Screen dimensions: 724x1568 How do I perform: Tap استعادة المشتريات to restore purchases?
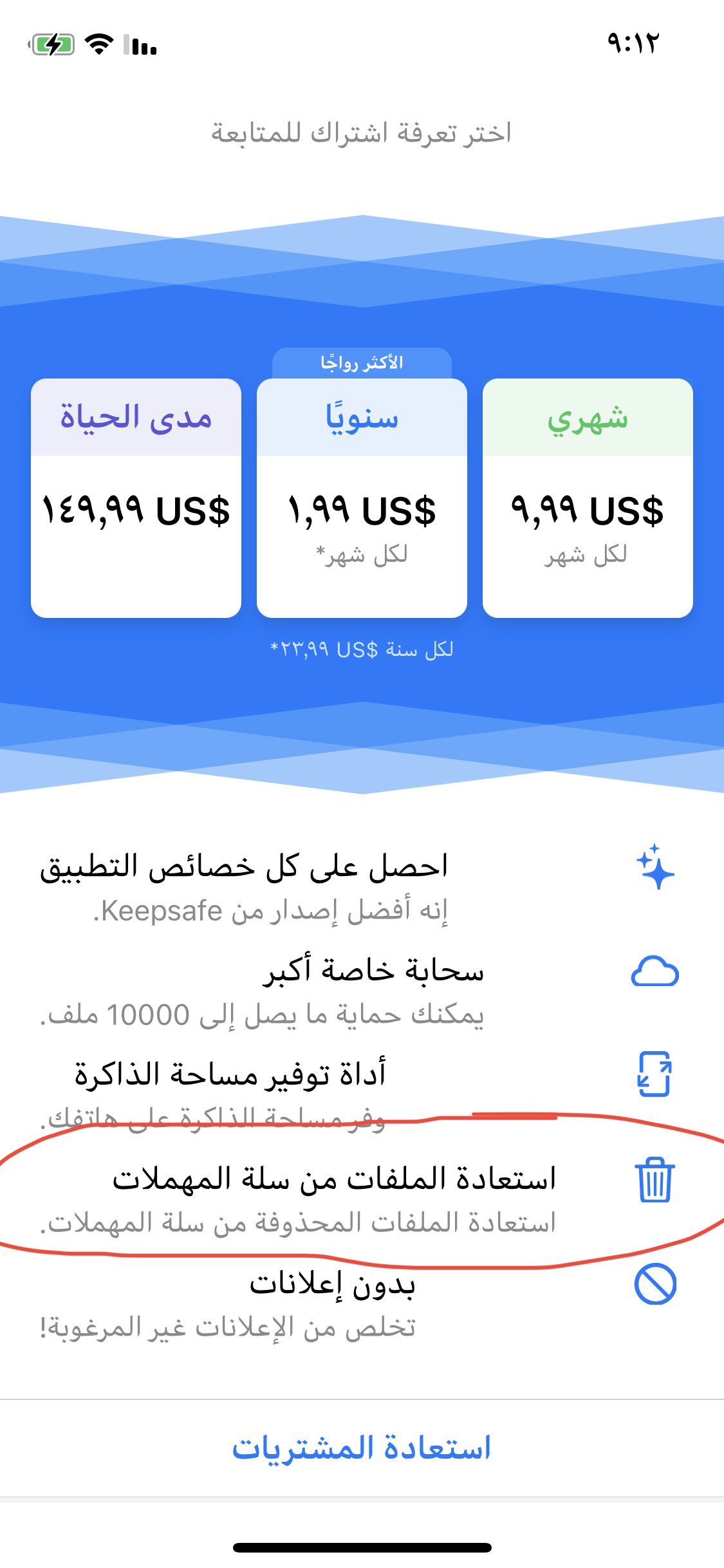362,1448
